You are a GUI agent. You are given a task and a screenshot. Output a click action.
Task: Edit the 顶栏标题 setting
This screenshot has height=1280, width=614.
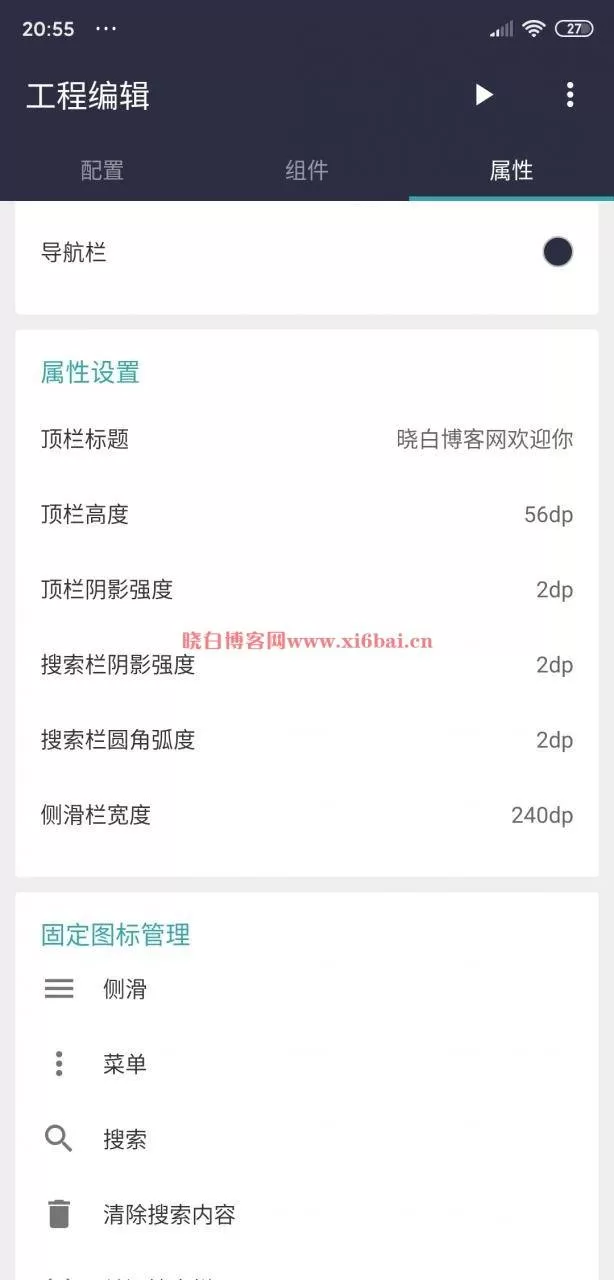[307, 439]
